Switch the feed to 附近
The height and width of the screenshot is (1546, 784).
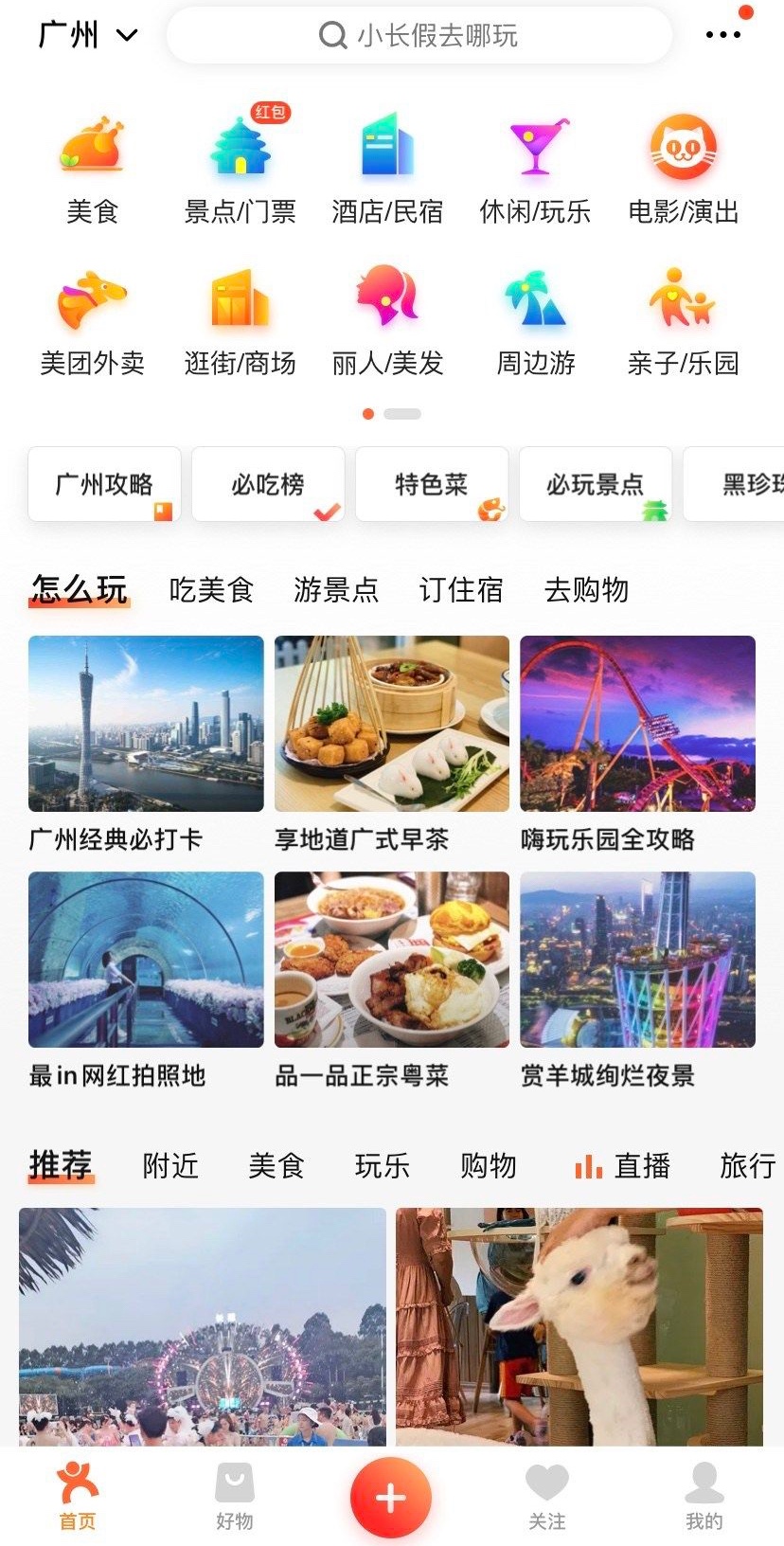pyautogui.click(x=170, y=1165)
